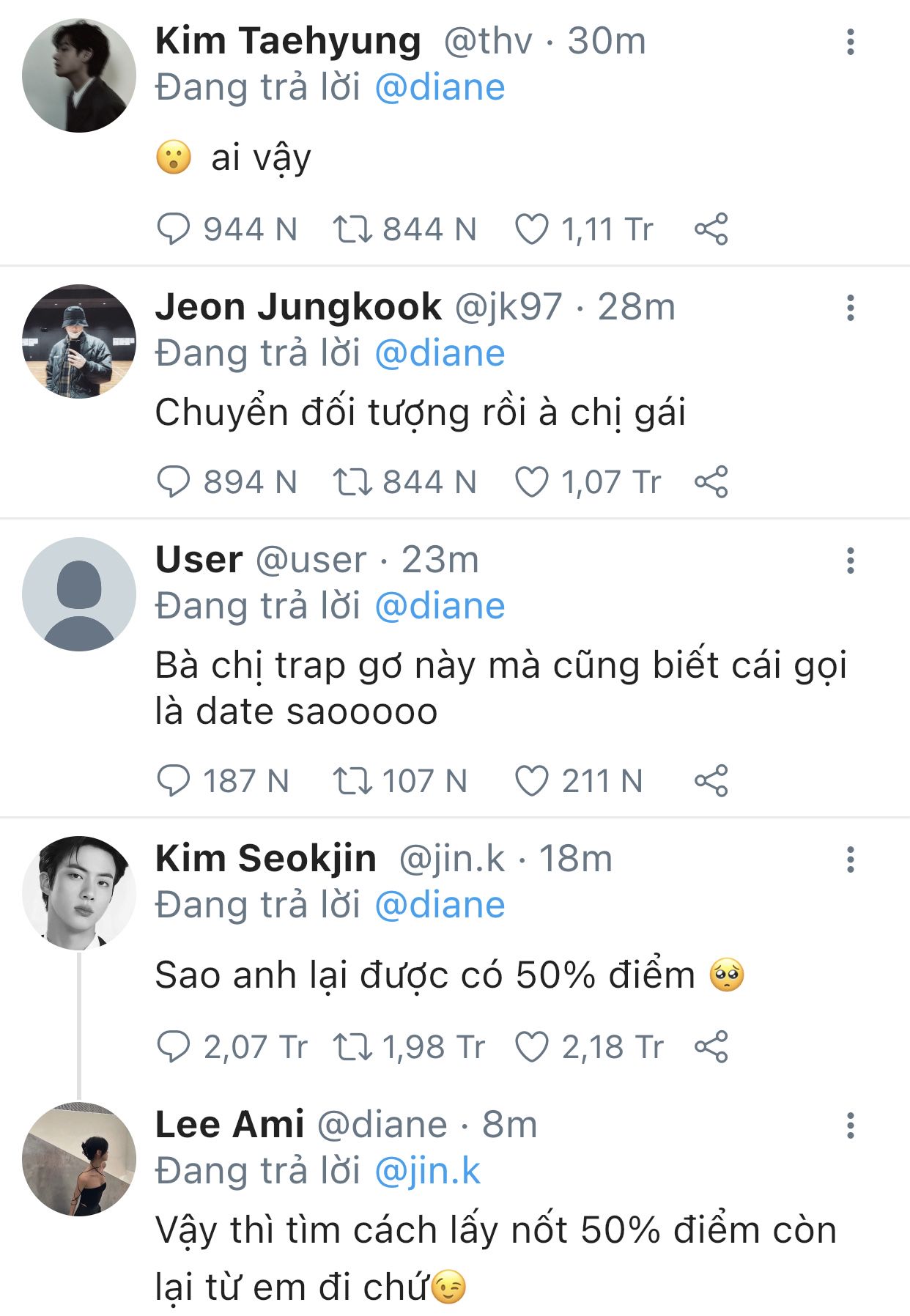Open Lee Ami's profile avatar
Image resolution: width=910 pixels, height=1316 pixels.
pyautogui.click(x=79, y=1159)
